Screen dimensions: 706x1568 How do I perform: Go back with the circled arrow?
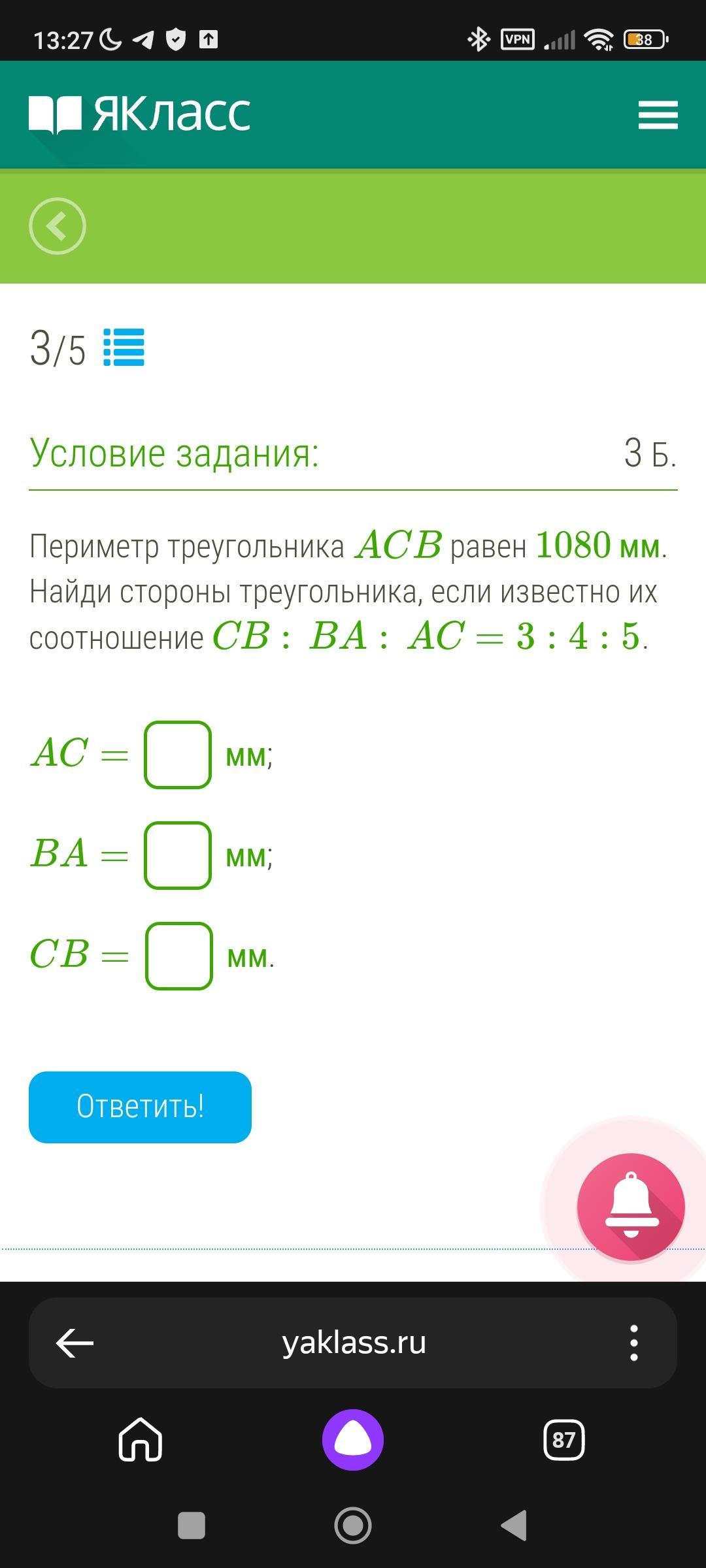coord(58,226)
